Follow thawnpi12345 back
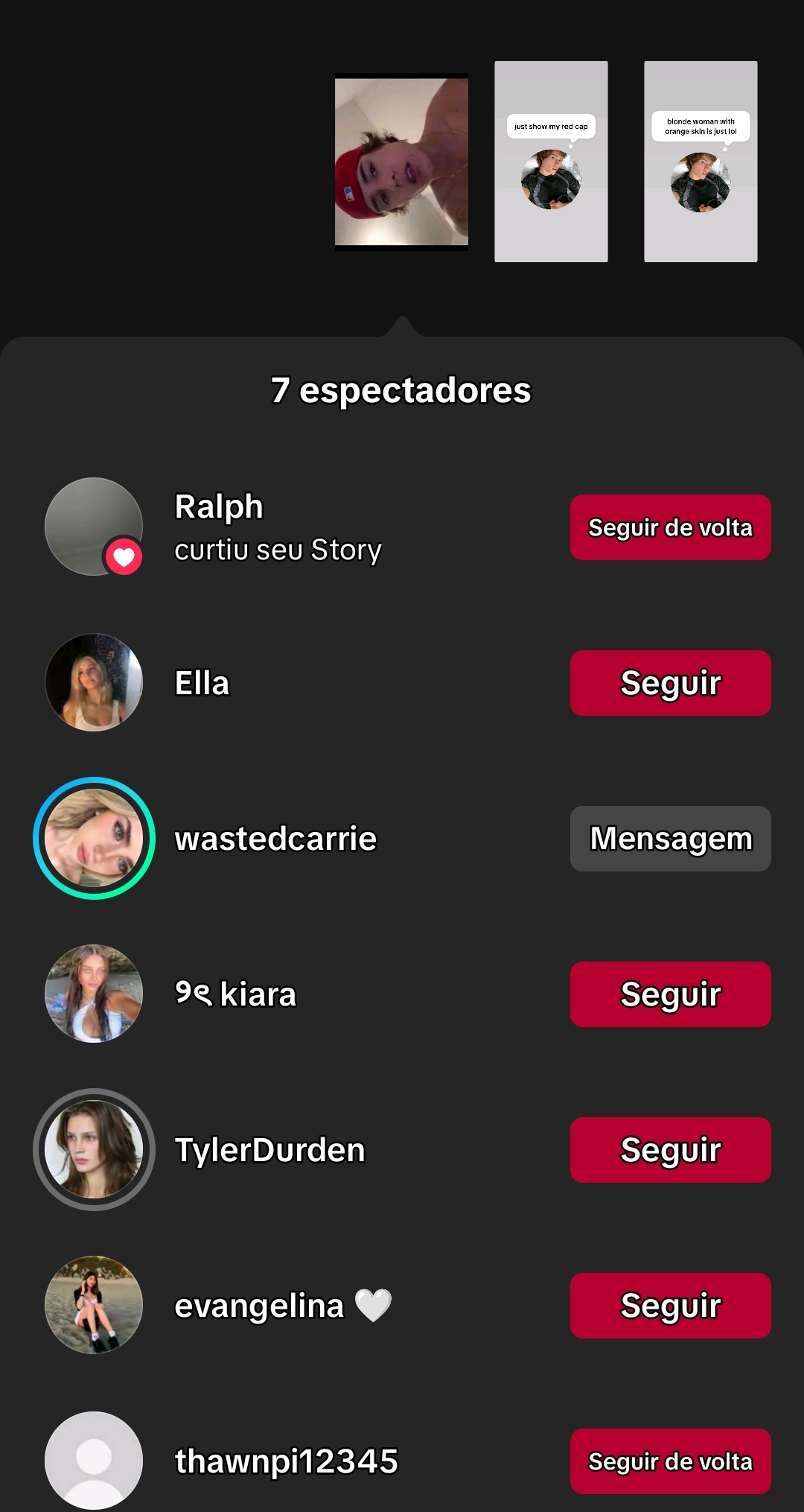The width and height of the screenshot is (804, 1512). click(x=670, y=1461)
